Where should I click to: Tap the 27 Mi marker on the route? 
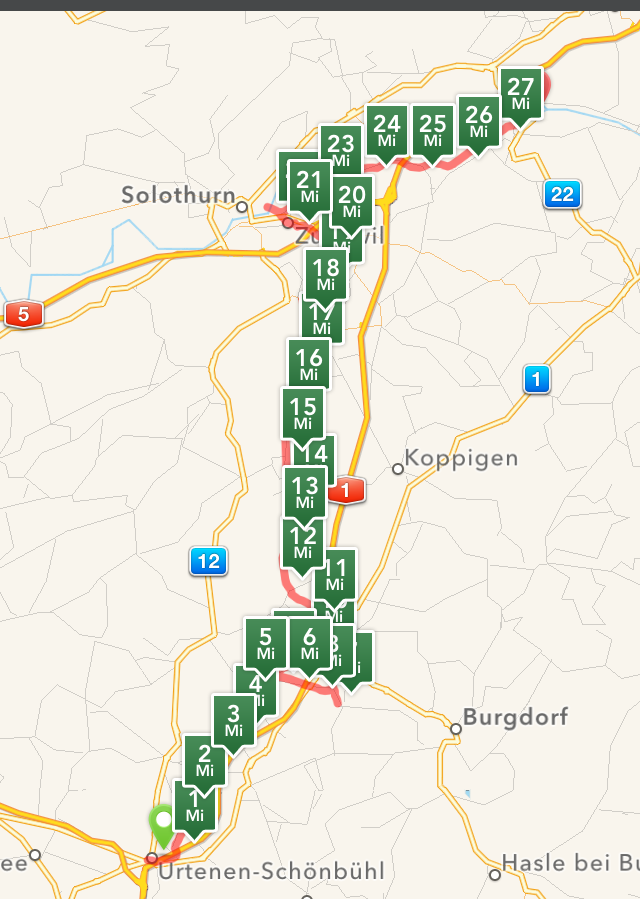click(x=520, y=93)
